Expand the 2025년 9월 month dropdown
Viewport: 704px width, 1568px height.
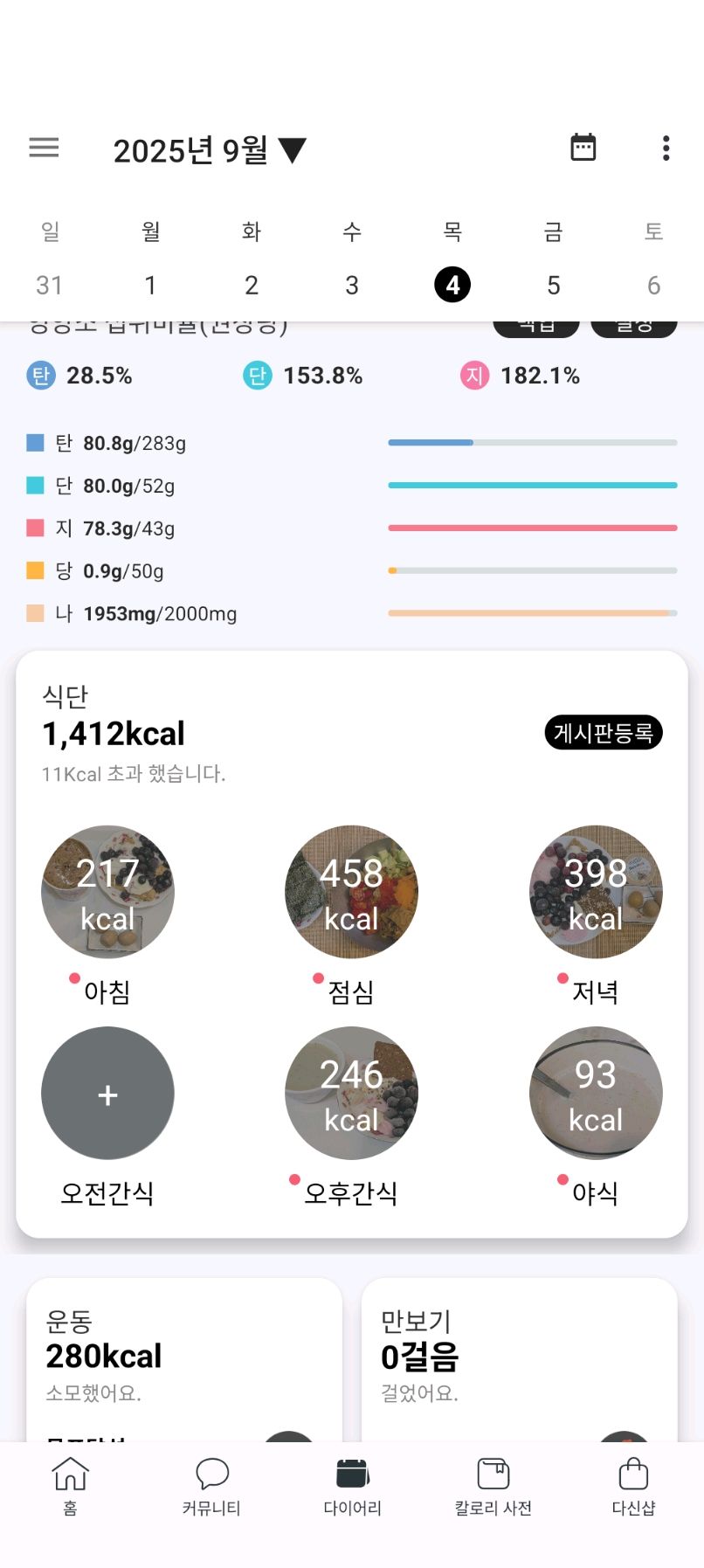210,150
